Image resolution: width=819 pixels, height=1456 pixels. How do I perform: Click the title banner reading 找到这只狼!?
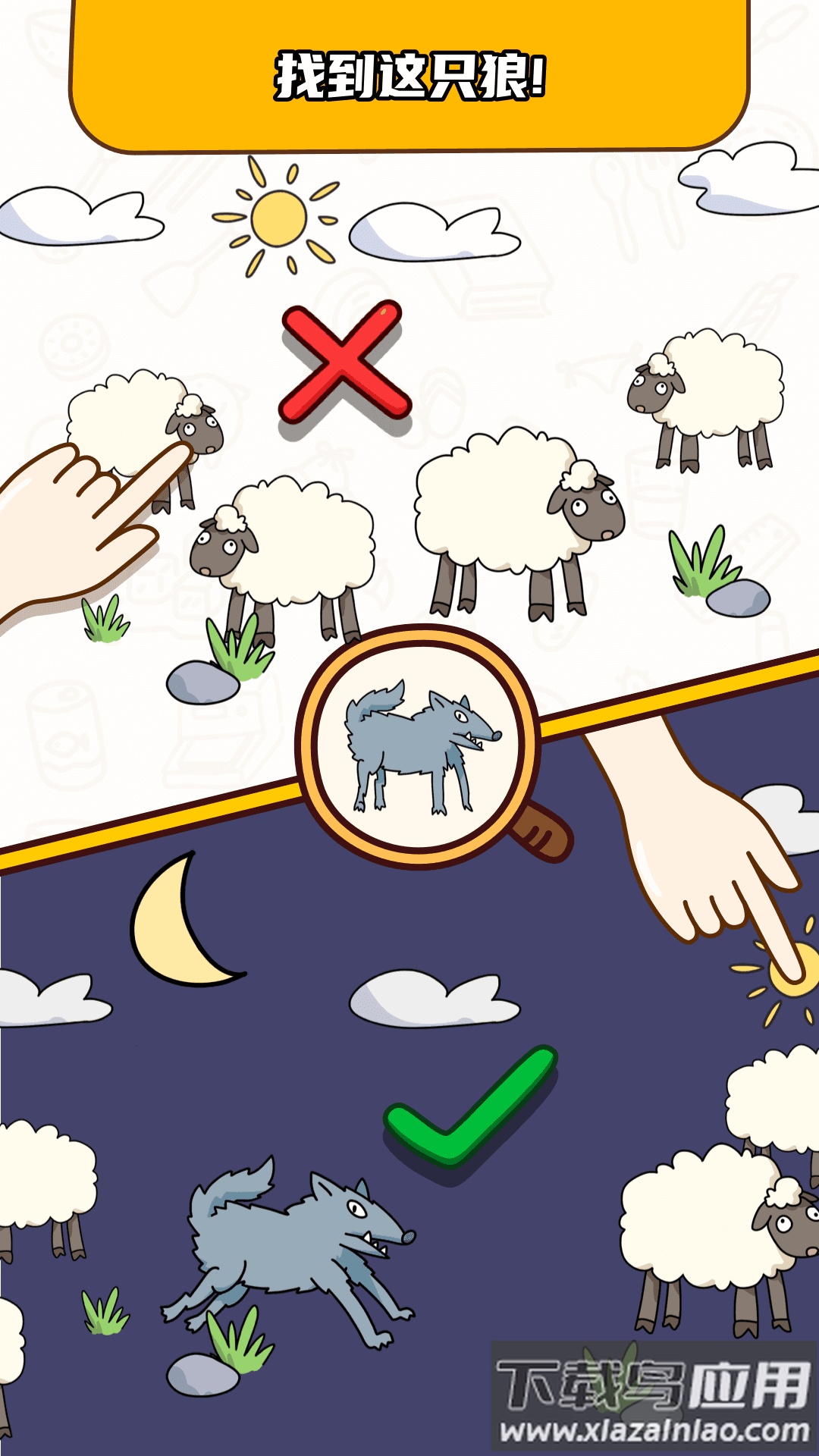(409, 72)
